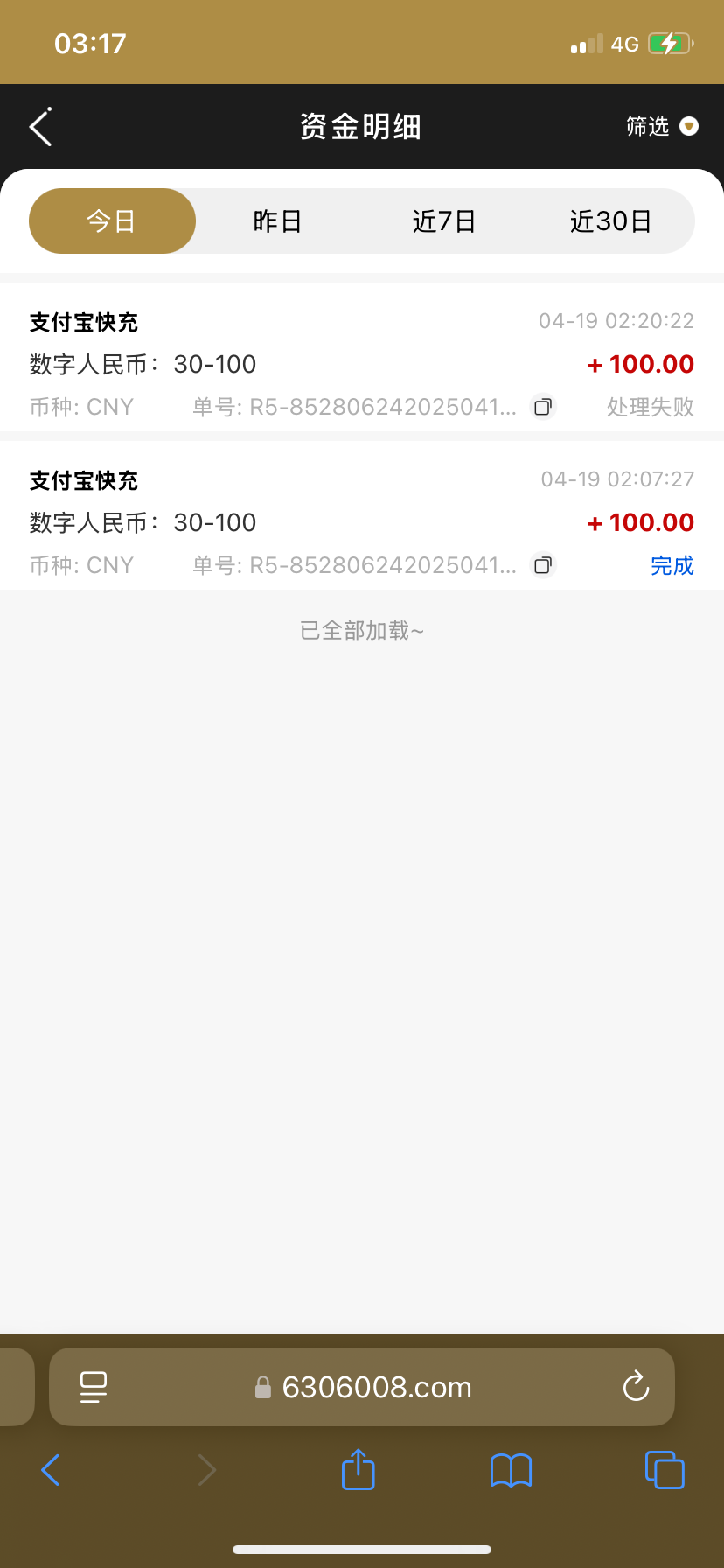Reload the page in Safari

[636, 1387]
